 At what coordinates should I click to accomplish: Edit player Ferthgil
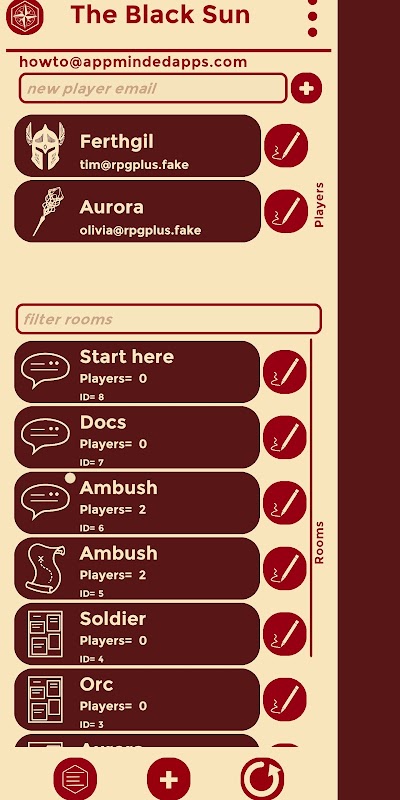286,146
